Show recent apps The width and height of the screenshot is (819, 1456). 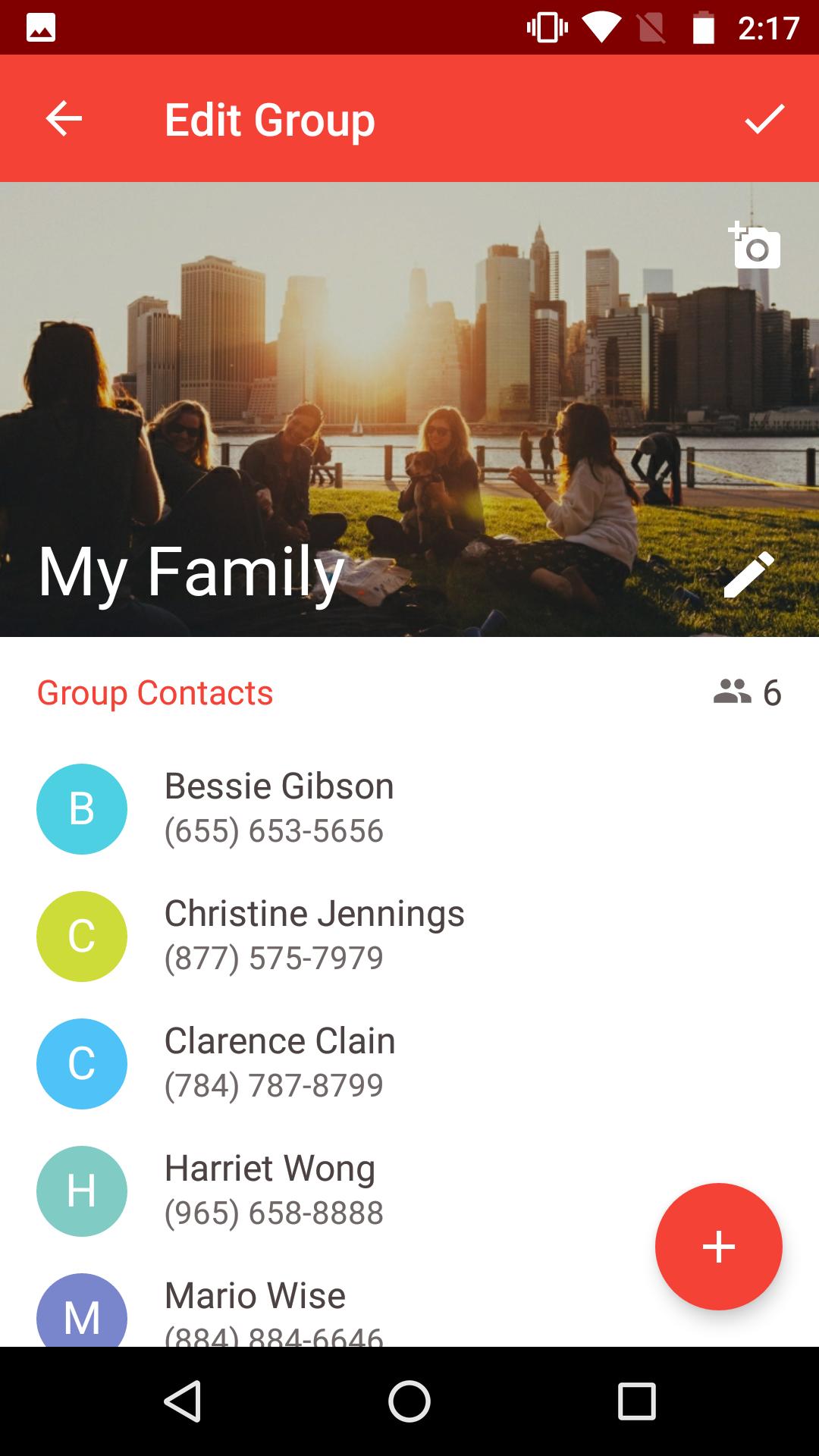[x=636, y=1401]
